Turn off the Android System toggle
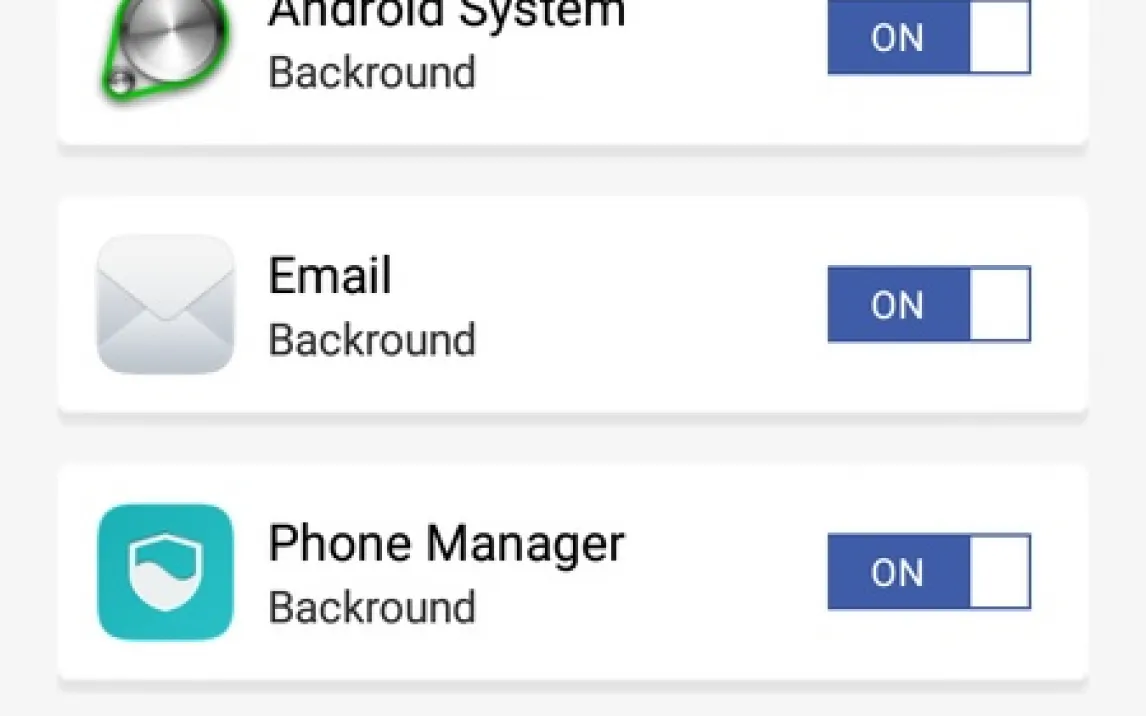Image resolution: width=1146 pixels, height=716 pixels. point(928,38)
